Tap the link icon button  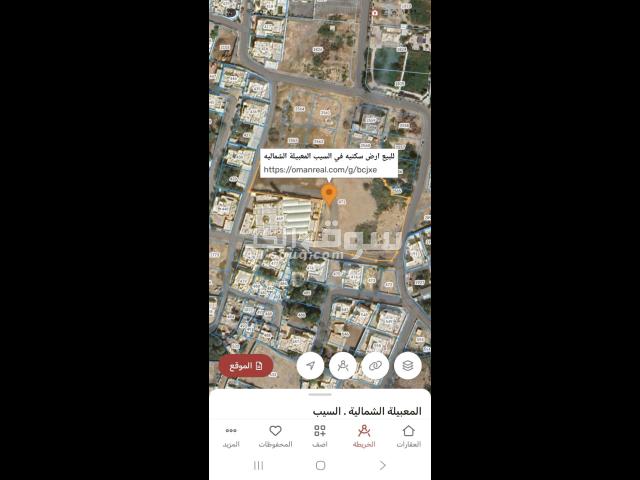375,366
